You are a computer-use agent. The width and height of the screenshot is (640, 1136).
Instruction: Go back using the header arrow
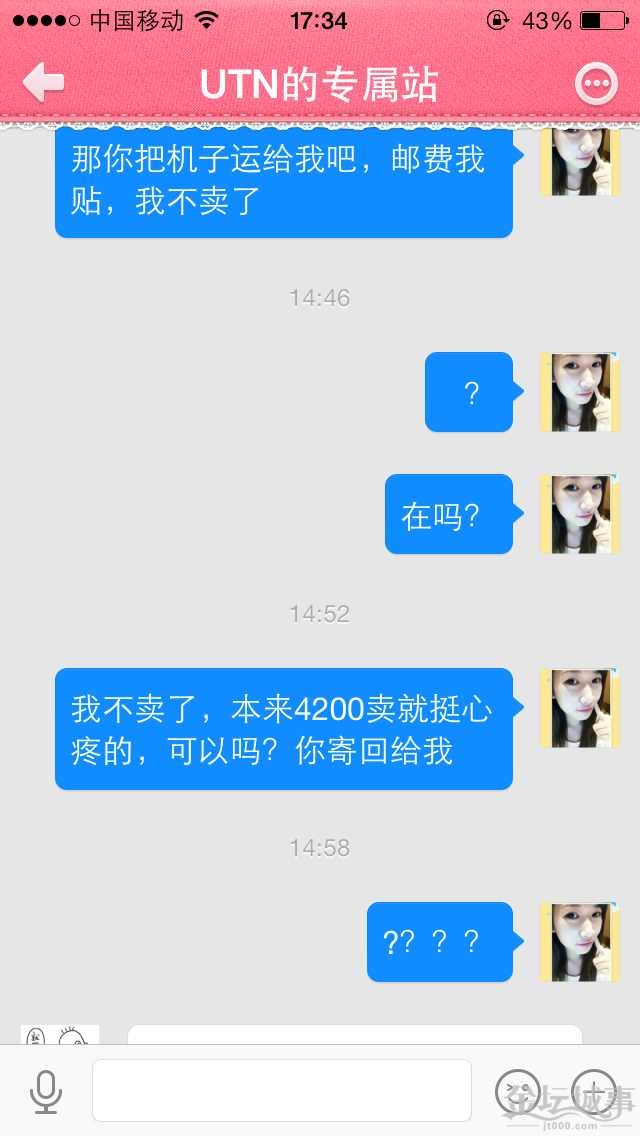[43, 83]
